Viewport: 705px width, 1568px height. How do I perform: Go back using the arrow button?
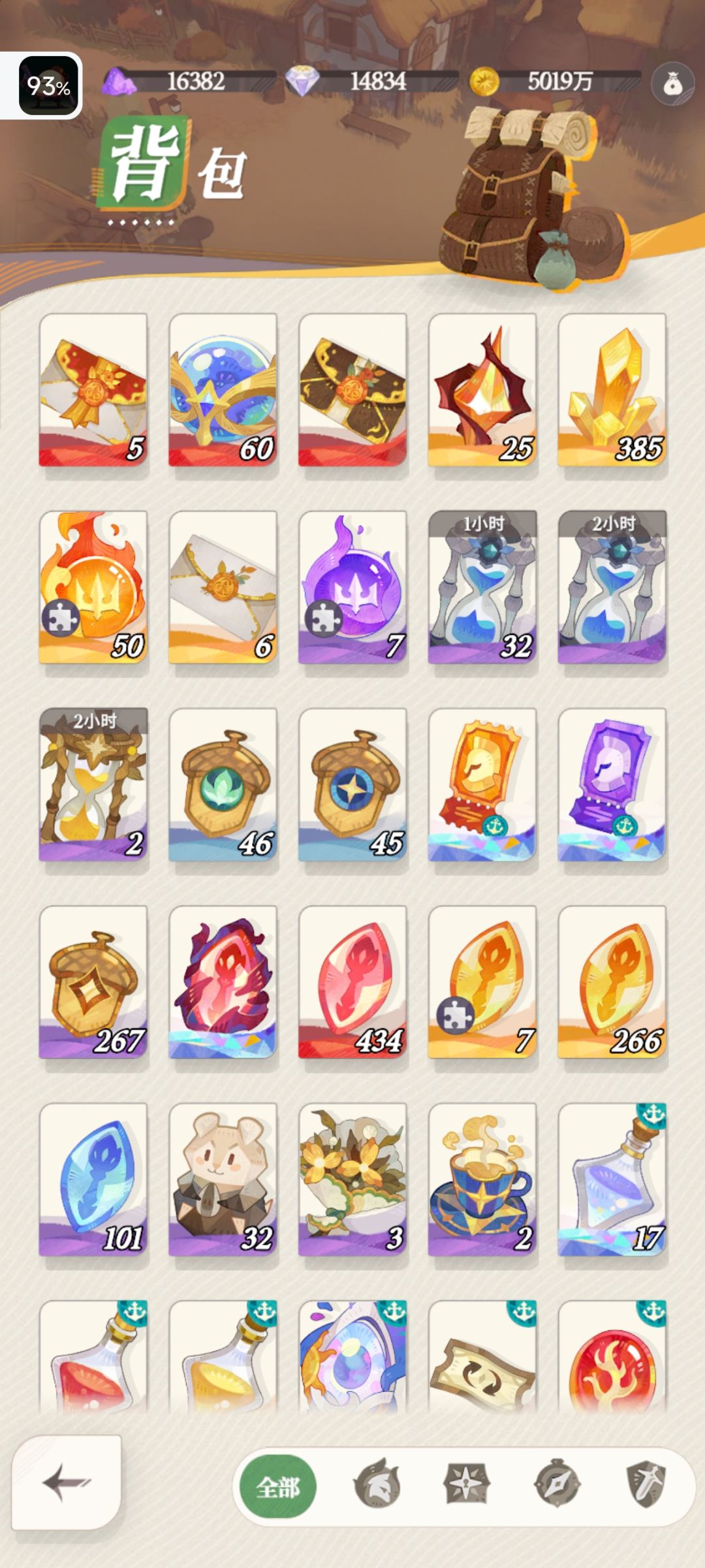(67, 1482)
